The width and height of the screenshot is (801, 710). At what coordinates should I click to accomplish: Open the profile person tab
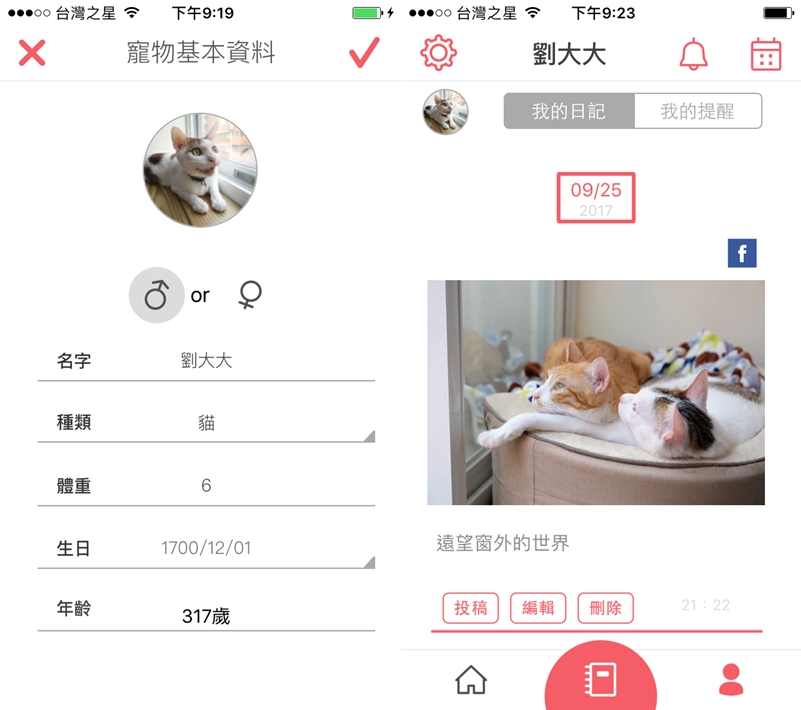(x=731, y=680)
